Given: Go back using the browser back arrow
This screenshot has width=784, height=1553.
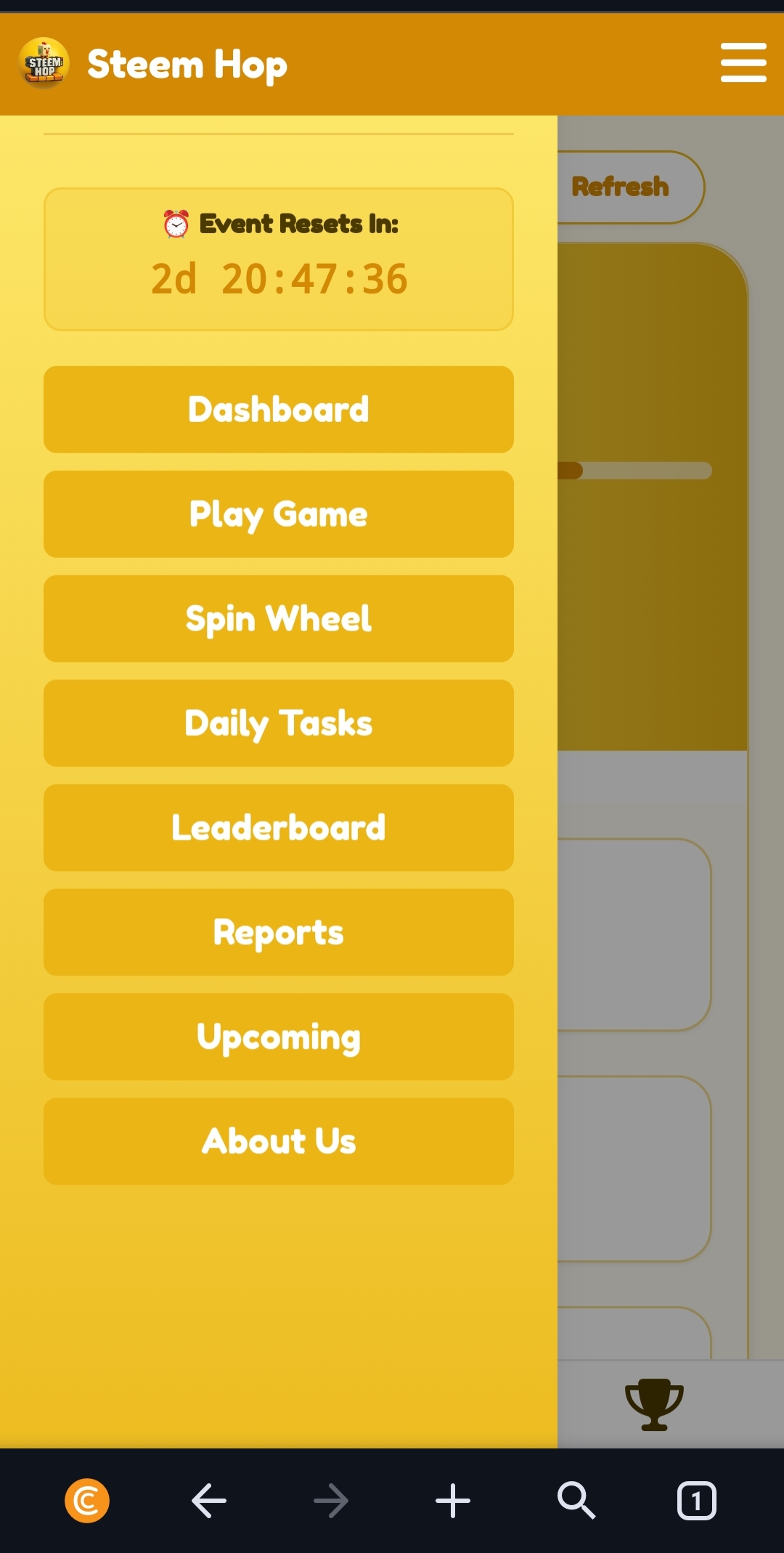Looking at the screenshot, I should tap(209, 1501).
